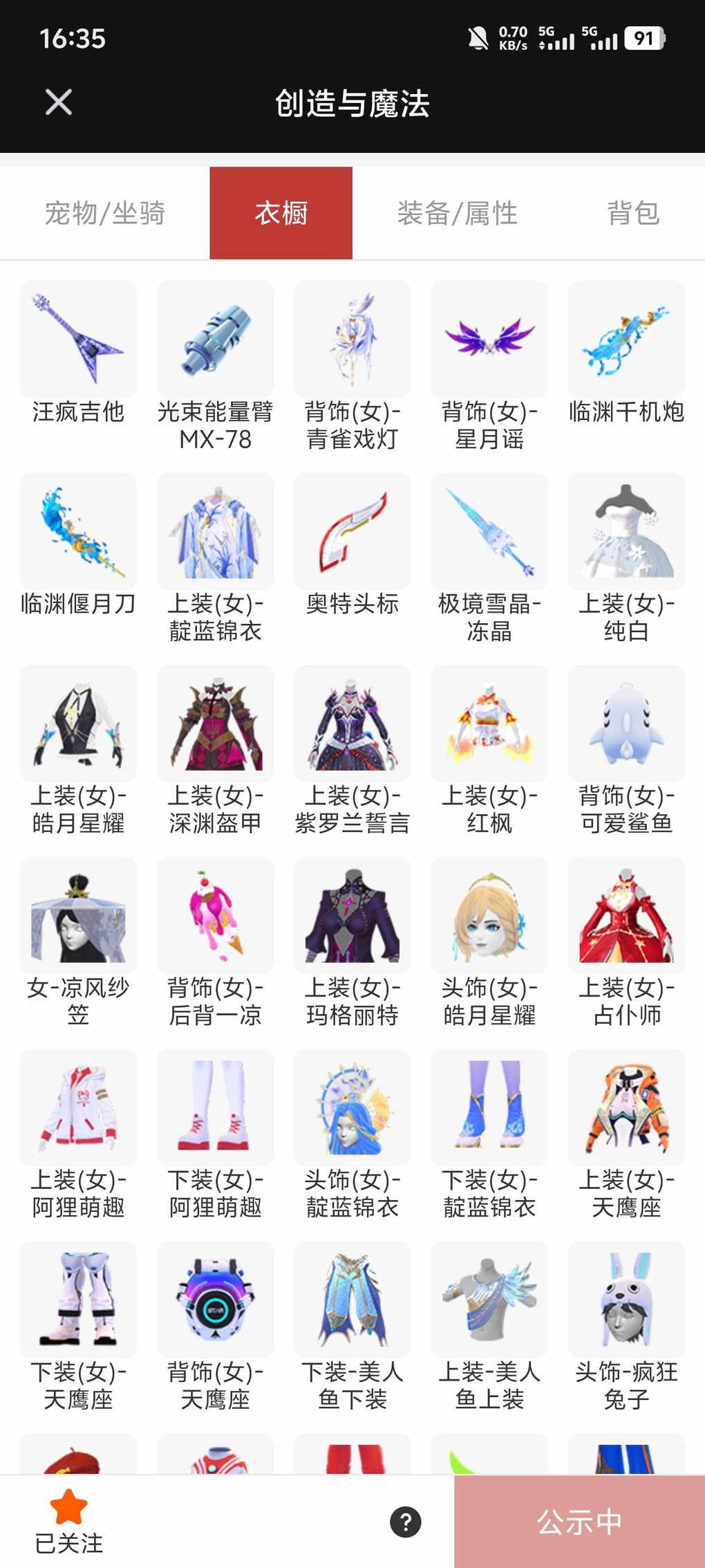Switch to the 宠物/坐骑 tab
Image resolution: width=705 pixels, height=1568 pixels.
tap(105, 213)
